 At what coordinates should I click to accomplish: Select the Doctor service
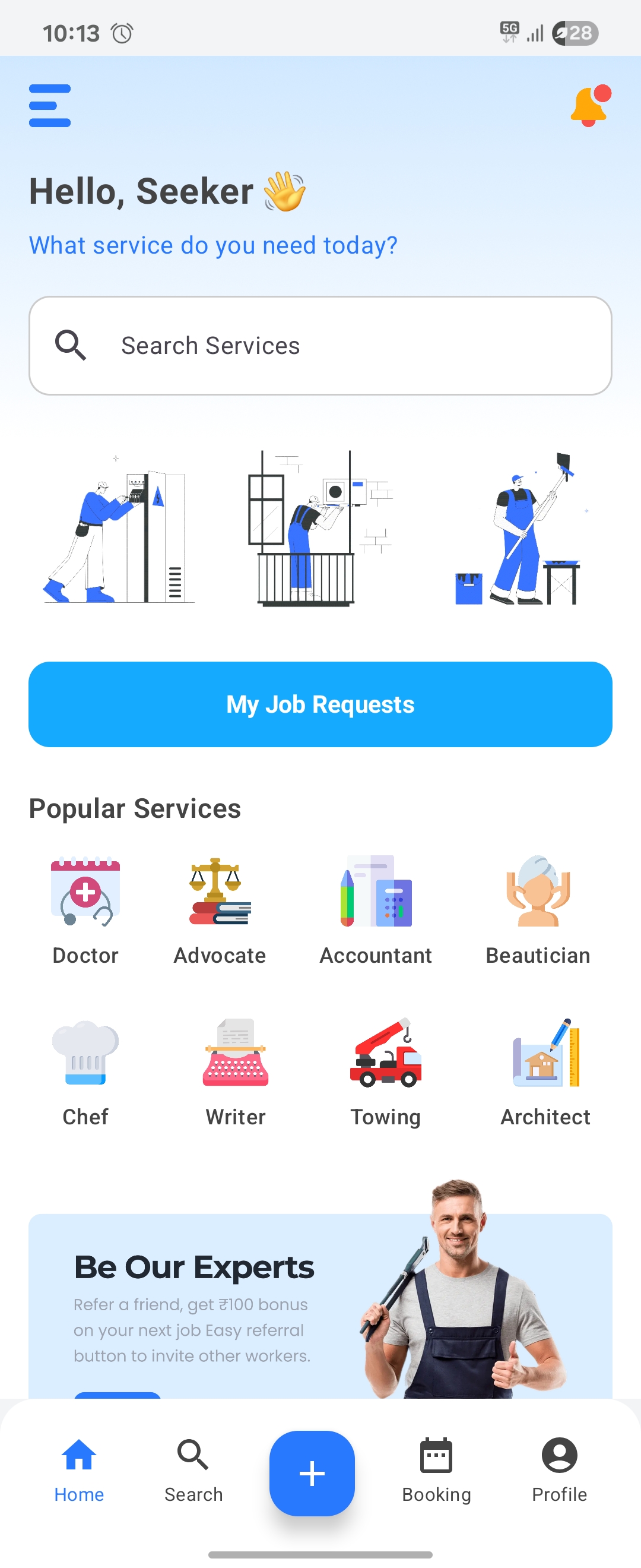pyautogui.click(x=85, y=909)
